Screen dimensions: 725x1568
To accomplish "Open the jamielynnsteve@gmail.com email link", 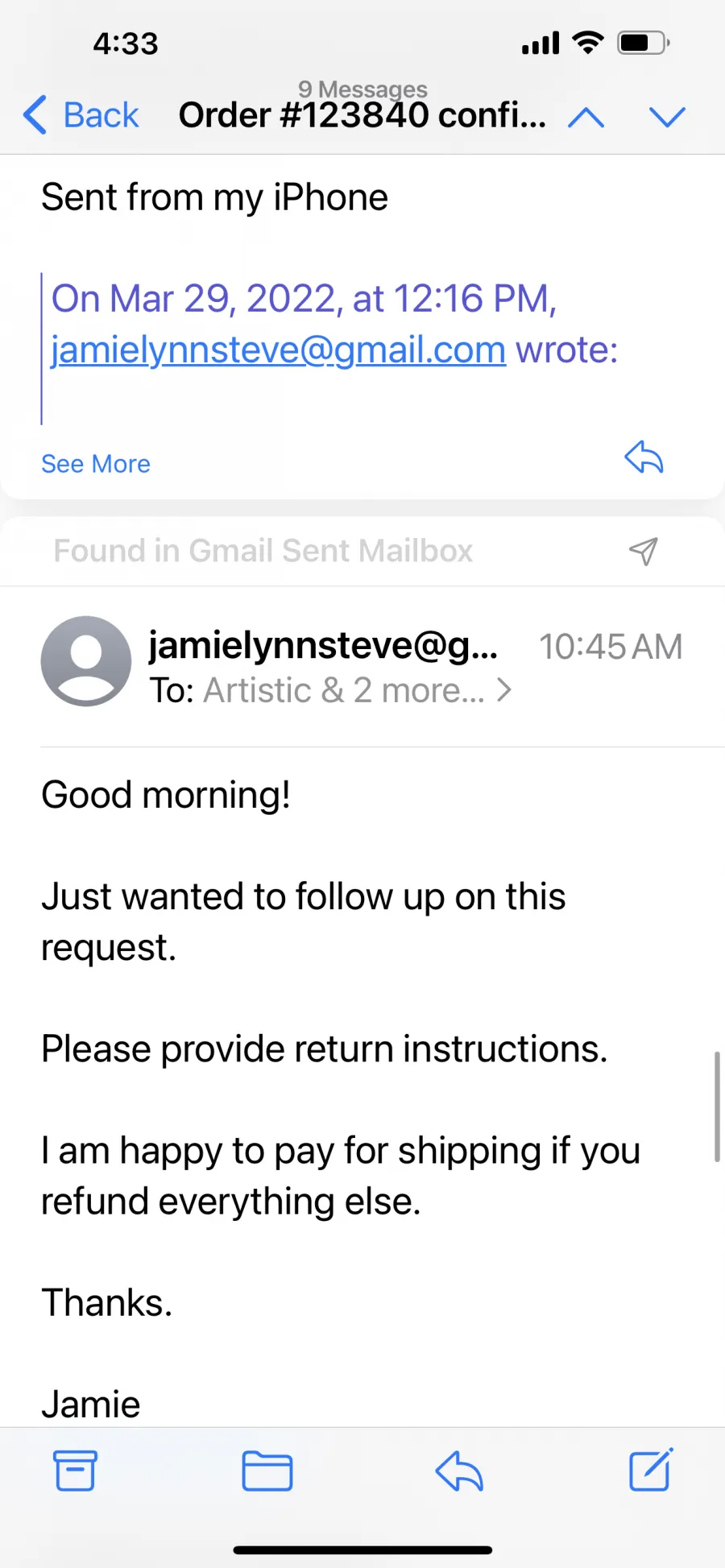I will 279,350.
